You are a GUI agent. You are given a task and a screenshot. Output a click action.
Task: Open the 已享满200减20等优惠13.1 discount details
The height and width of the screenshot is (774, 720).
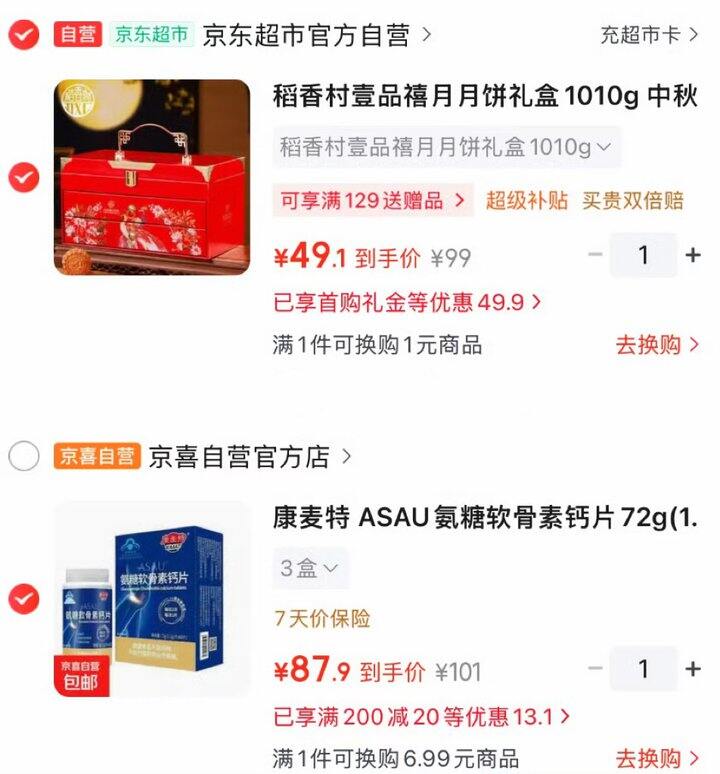(x=422, y=717)
